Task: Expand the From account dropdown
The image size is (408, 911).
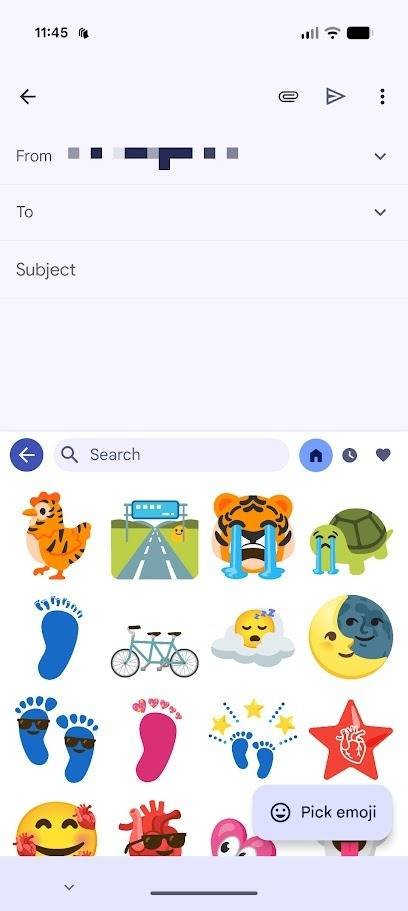Action: click(380, 156)
